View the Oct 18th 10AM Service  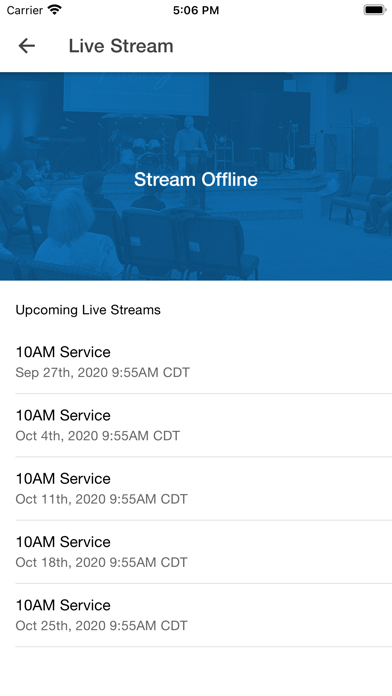pos(196,552)
